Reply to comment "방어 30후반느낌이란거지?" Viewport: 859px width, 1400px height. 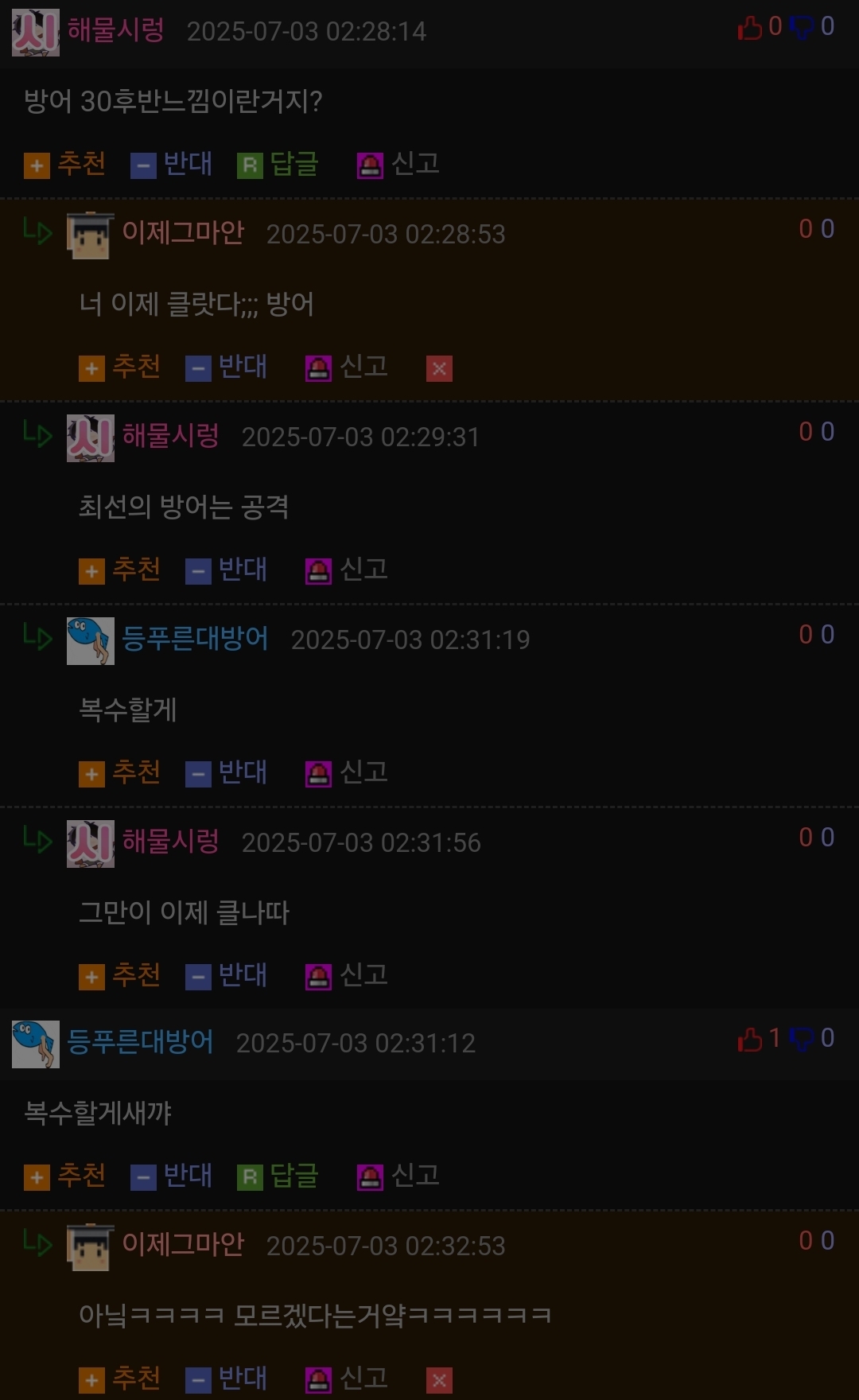pos(278,165)
